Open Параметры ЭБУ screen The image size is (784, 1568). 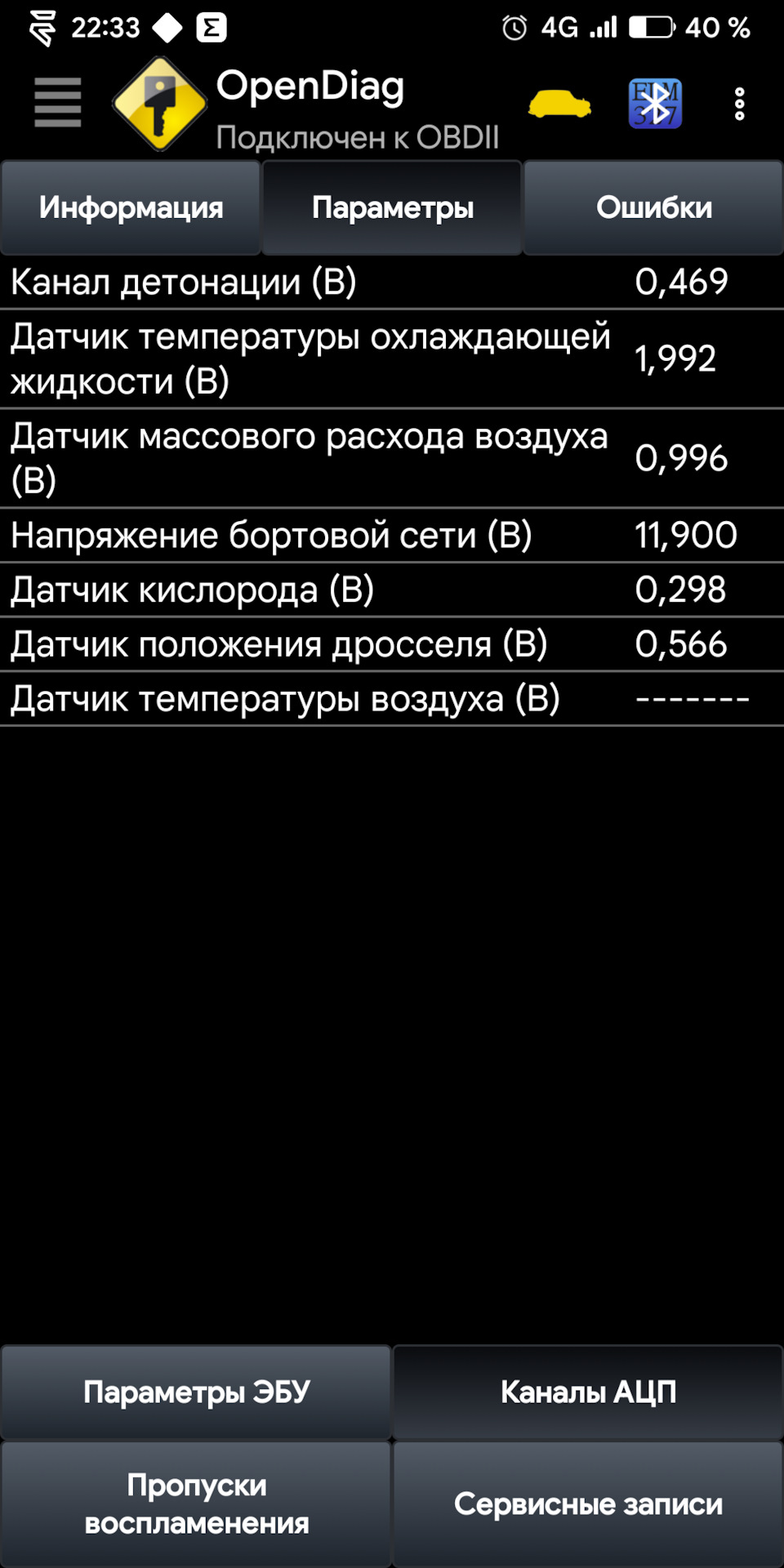pyautogui.click(x=196, y=1392)
